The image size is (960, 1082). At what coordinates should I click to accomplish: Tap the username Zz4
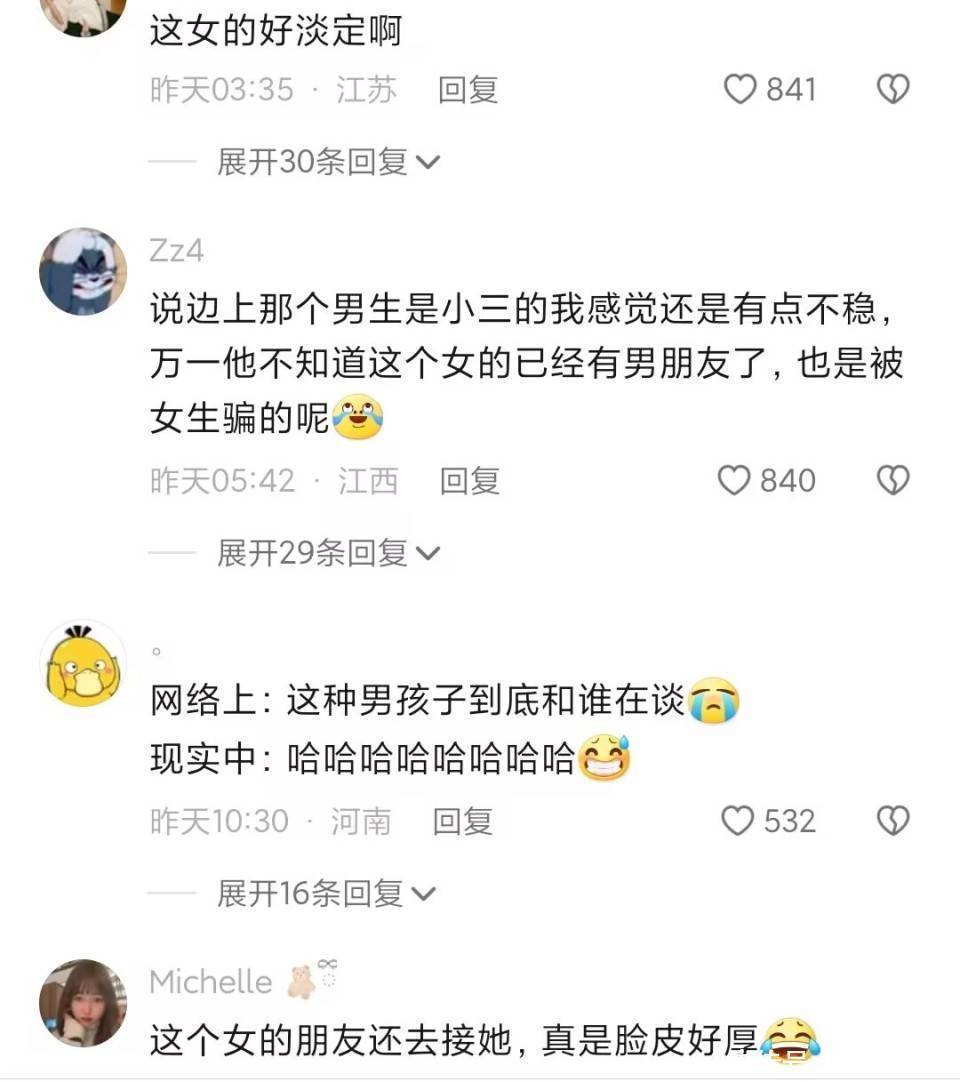(176, 250)
